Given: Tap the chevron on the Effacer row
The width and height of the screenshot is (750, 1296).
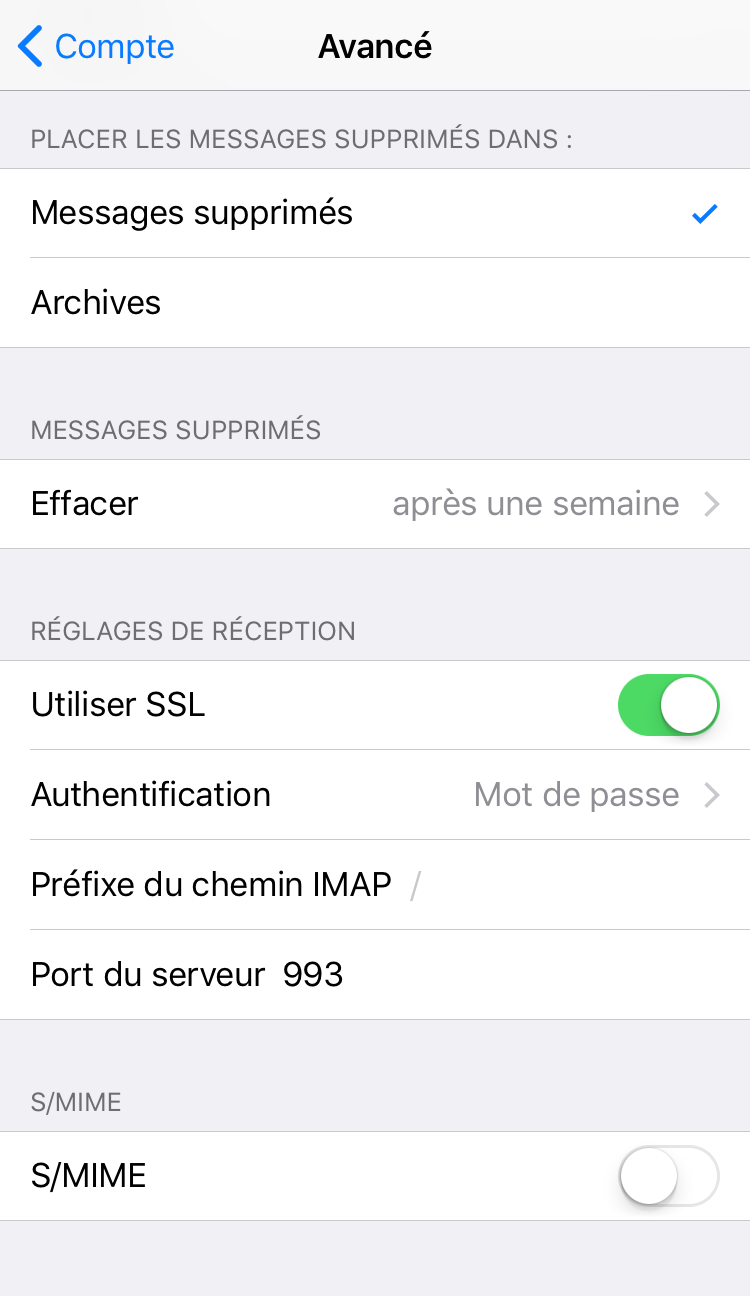Looking at the screenshot, I should tap(713, 504).
